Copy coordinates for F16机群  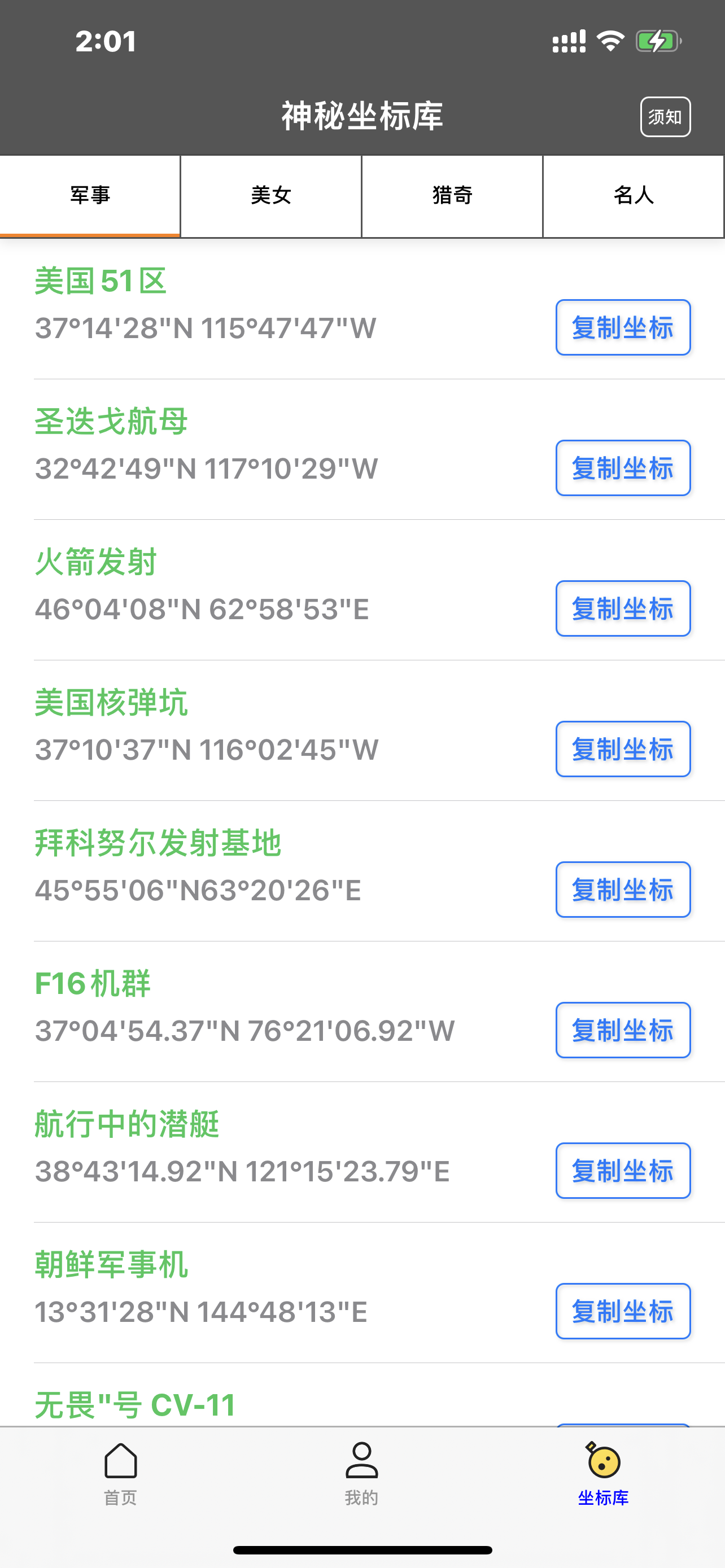623,1031
